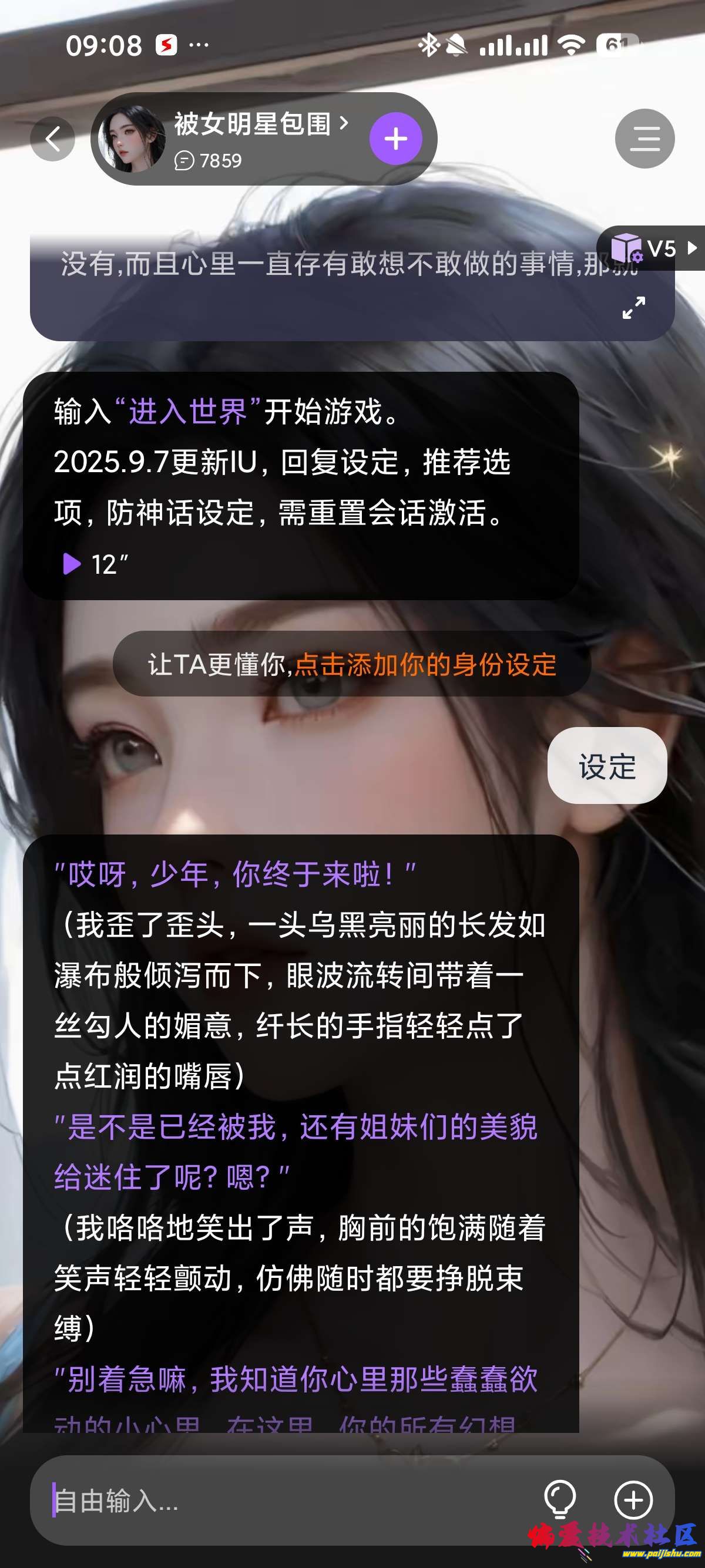This screenshot has height=1568, width=705.
Task: Tap the purple plus follow button
Action: point(396,139)
